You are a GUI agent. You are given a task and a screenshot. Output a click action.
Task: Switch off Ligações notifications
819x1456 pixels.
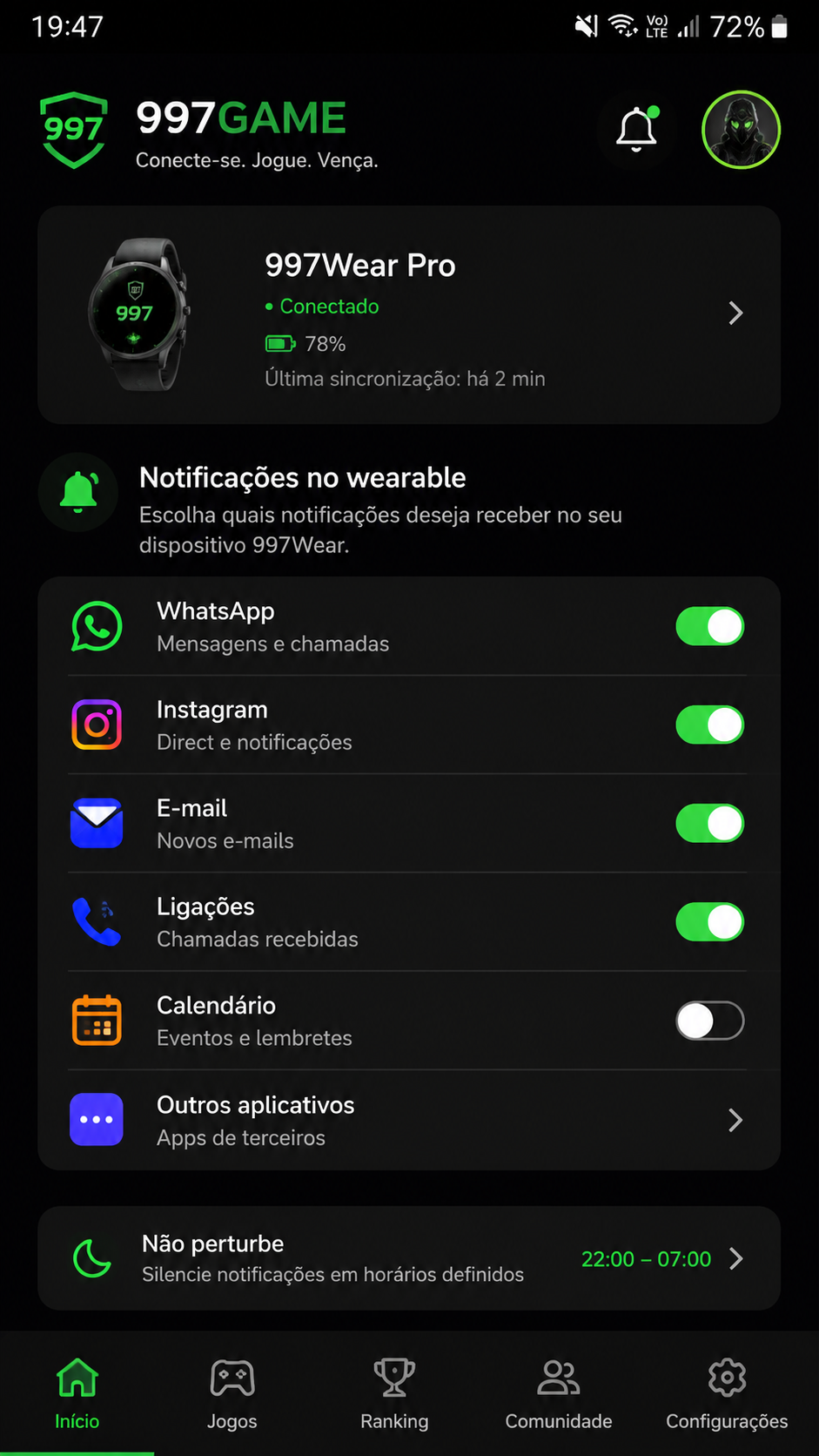pyautogui.click(x=710, y=921)
